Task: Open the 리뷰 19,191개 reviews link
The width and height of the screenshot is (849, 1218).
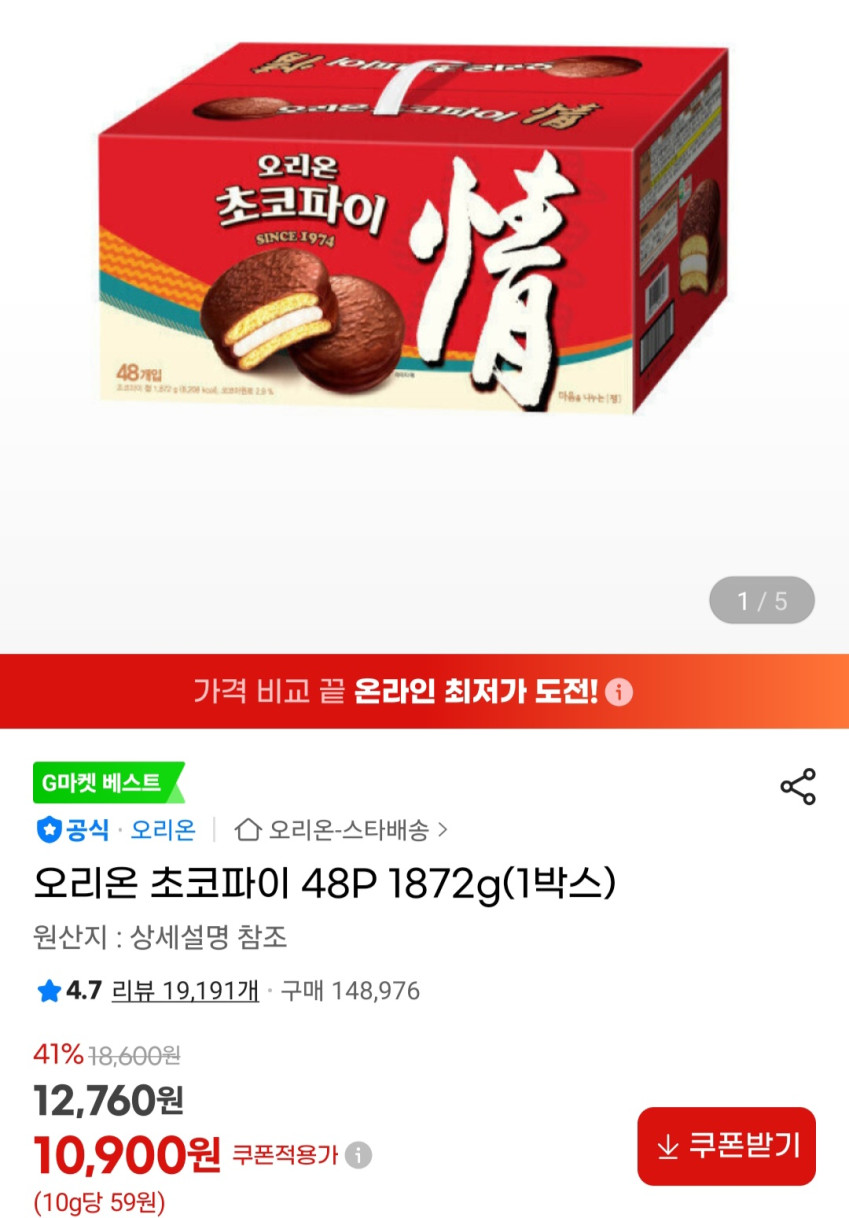Action: (x=185, y=991)
